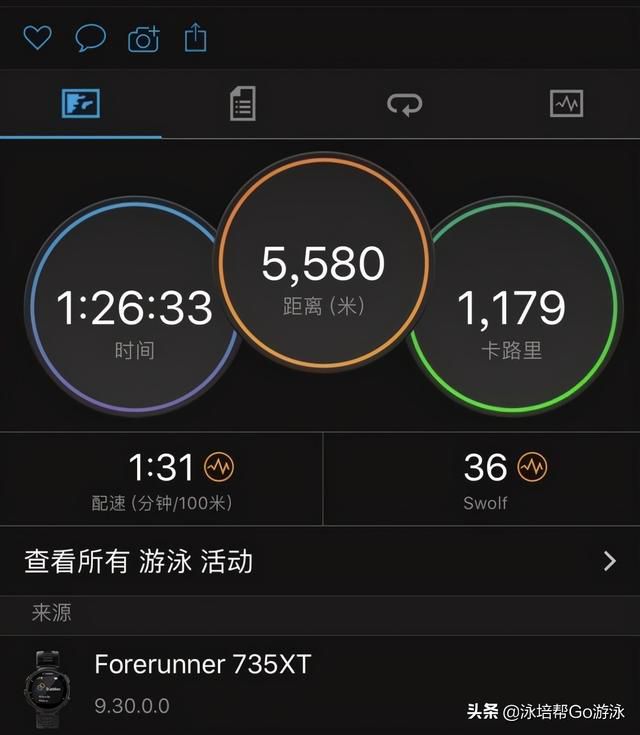Switch to the laps tab
Screen dimensions: 640x735
(405, 103)
